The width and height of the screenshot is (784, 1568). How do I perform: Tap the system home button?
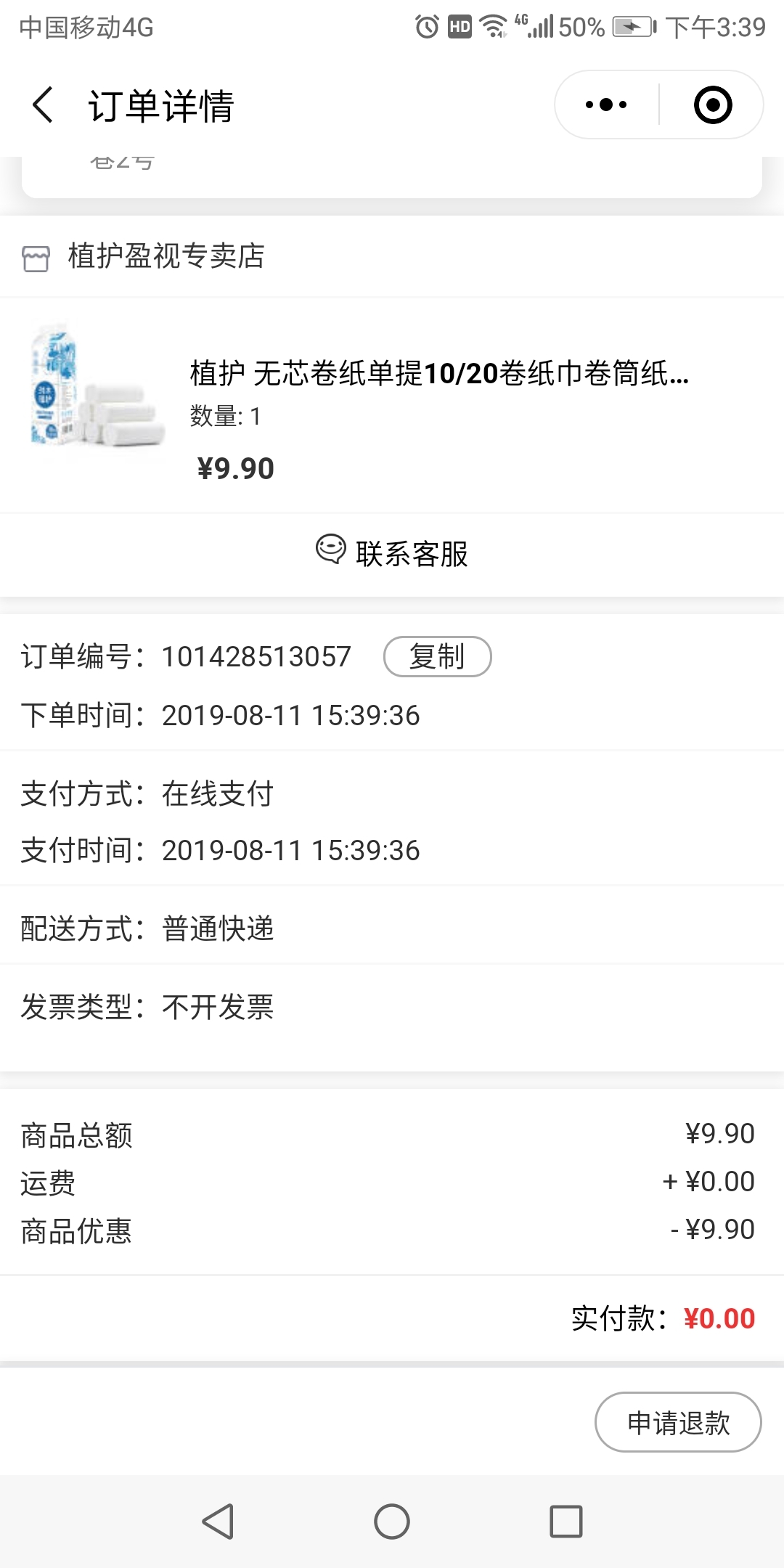point(392,1521)
